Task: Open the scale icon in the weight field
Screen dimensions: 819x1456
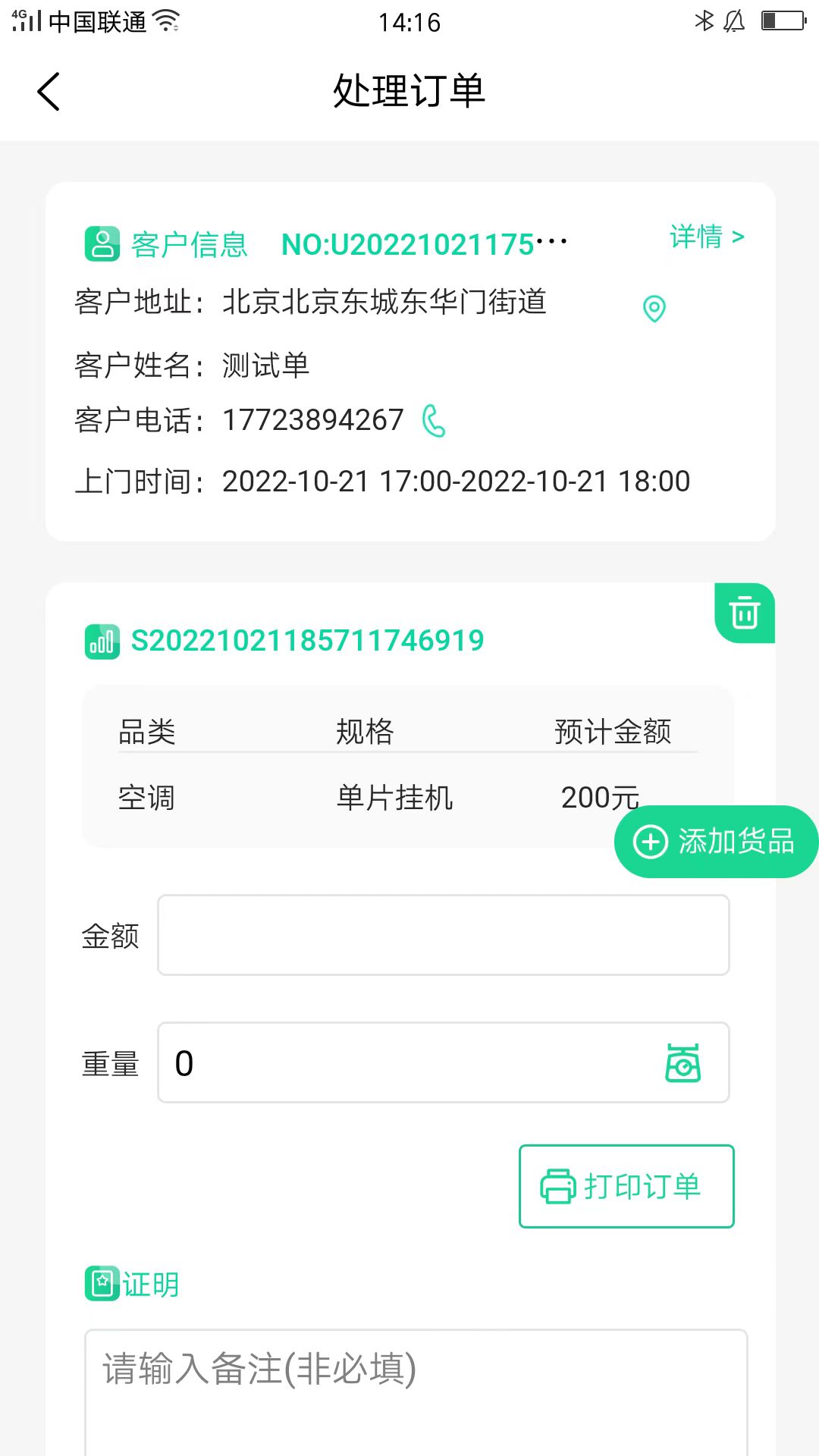Action: point(682,1063)
